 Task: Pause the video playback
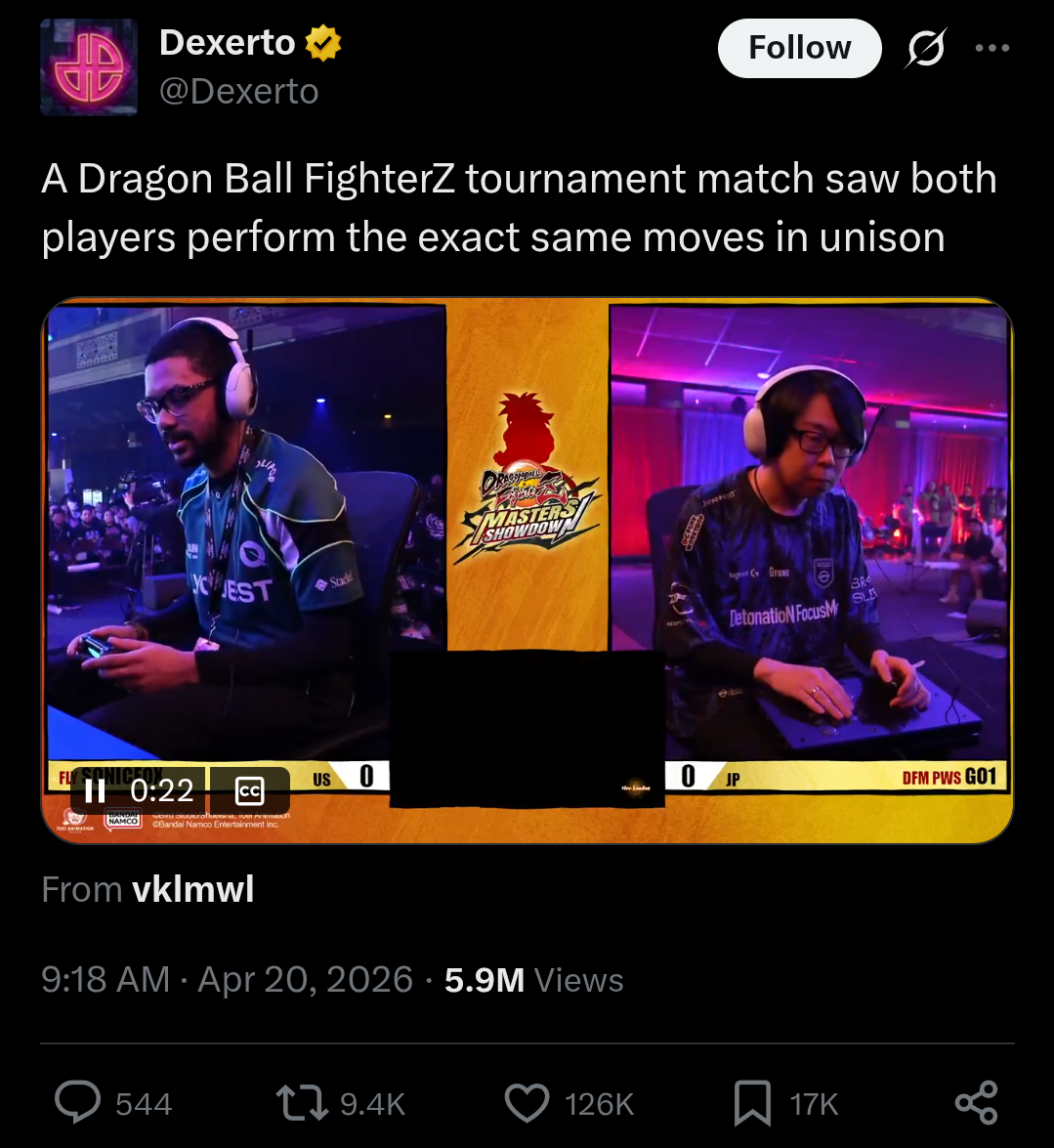coord(95,790)
